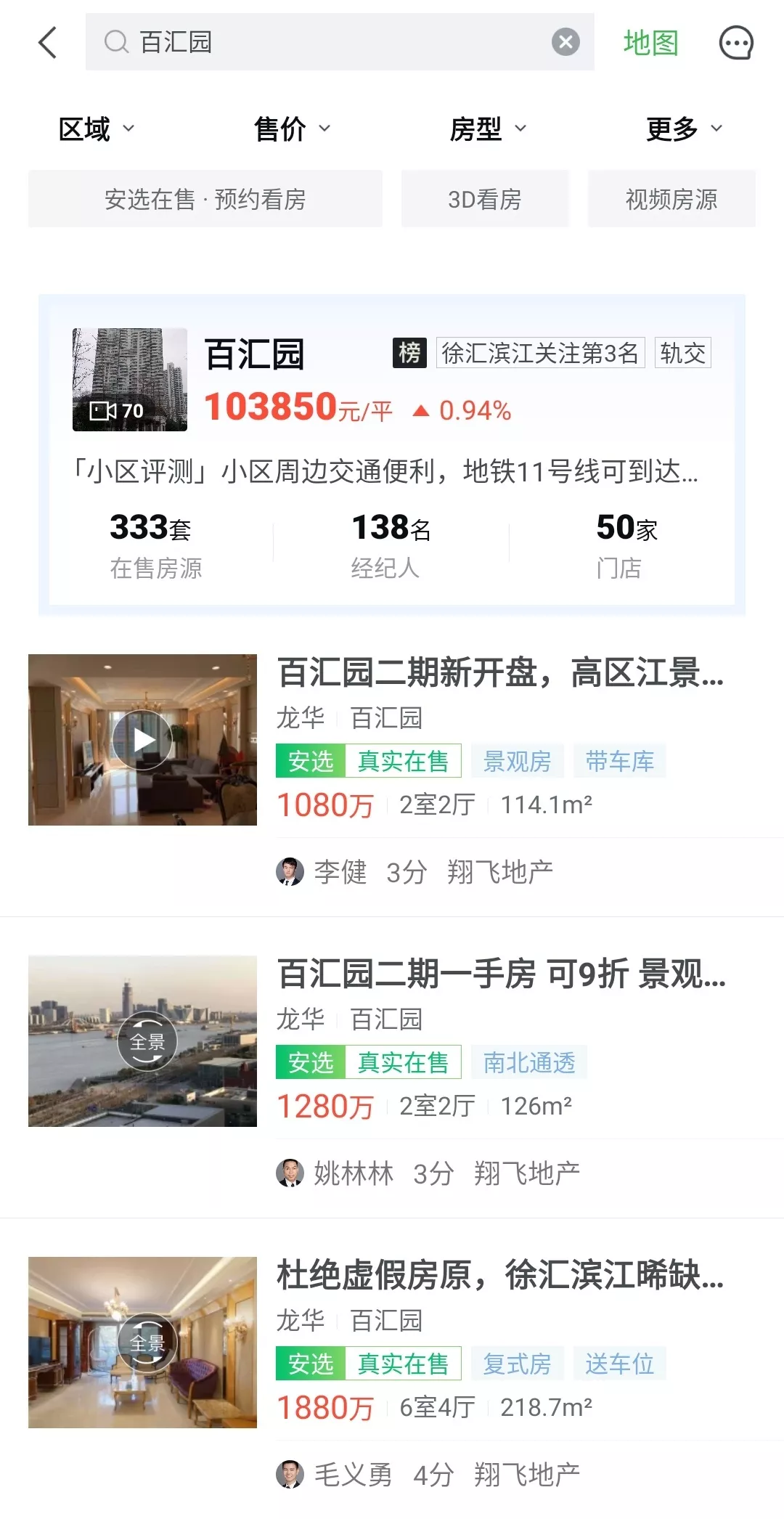Open the 70-photo gallery of 百汇园
Image resolution: width=784 pixels, height=1519 pixels.
[x=129, y=380]
